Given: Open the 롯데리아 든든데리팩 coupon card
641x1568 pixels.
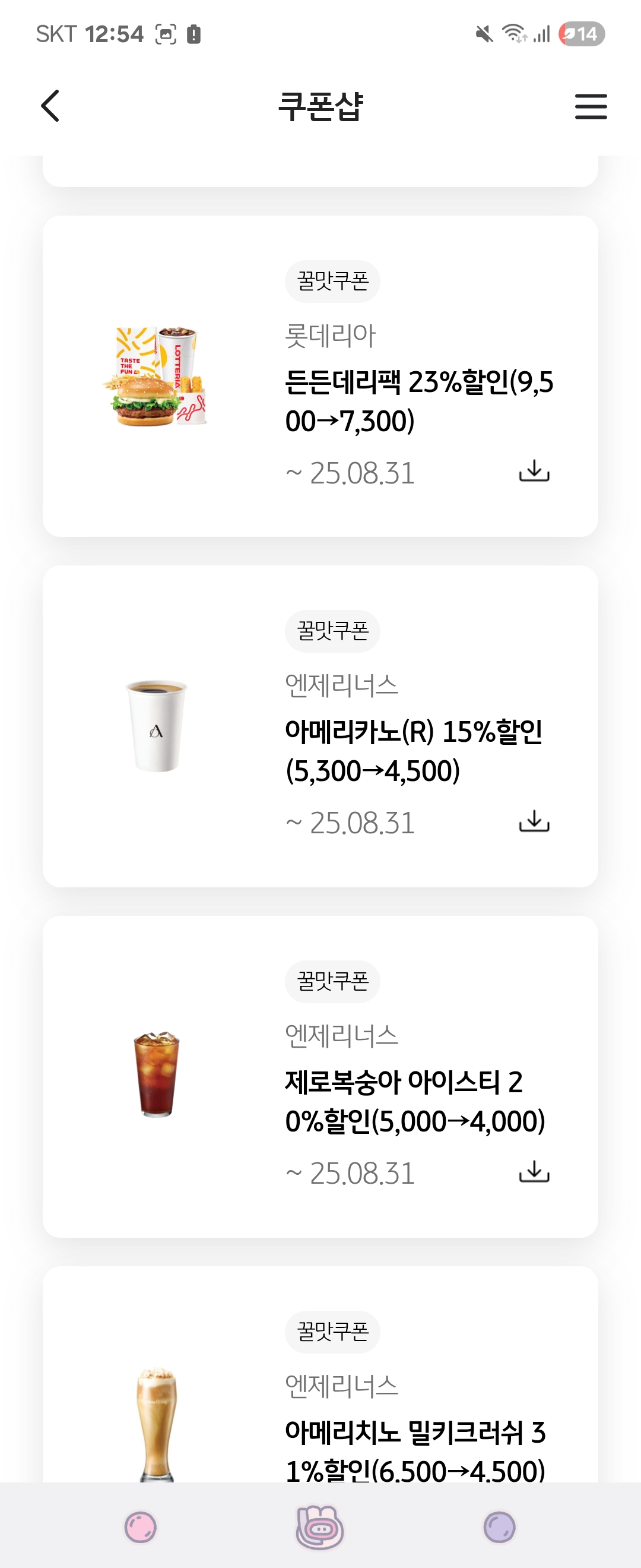Looking at the screenshot, I should point(320,375).
